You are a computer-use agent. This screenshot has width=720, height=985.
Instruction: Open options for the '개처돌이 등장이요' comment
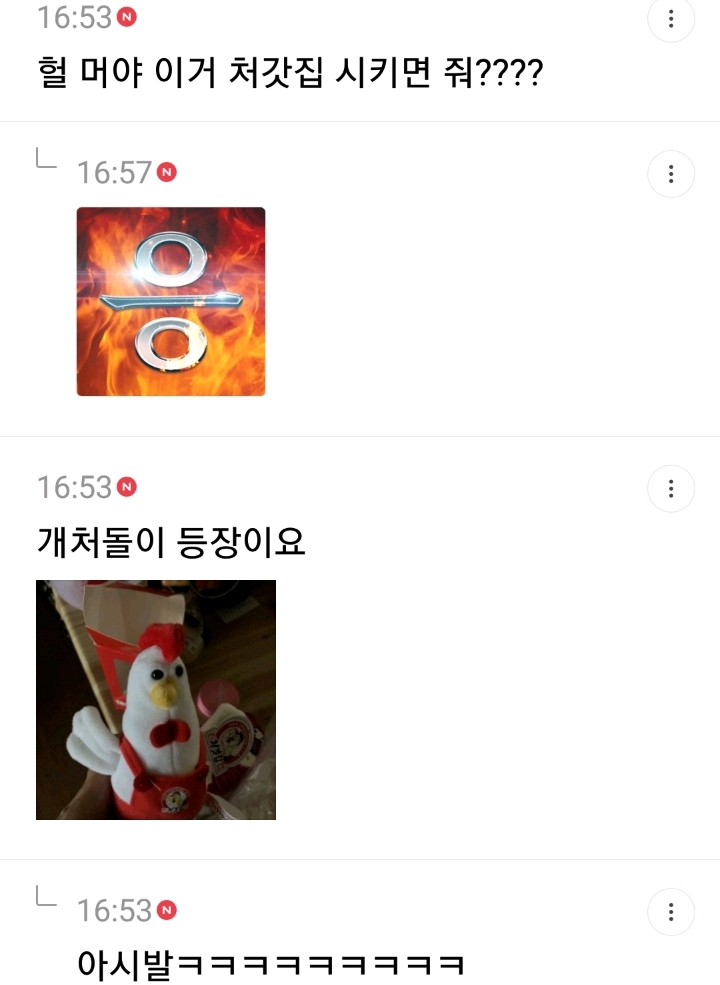click(x=671, y=489)
